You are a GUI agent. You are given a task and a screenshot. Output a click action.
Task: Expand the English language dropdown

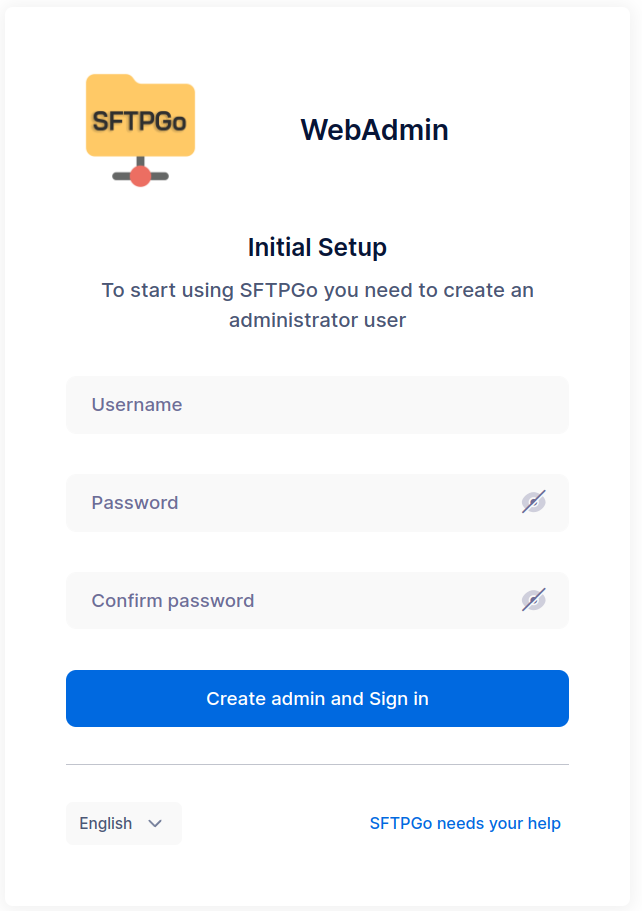(123, 823)
